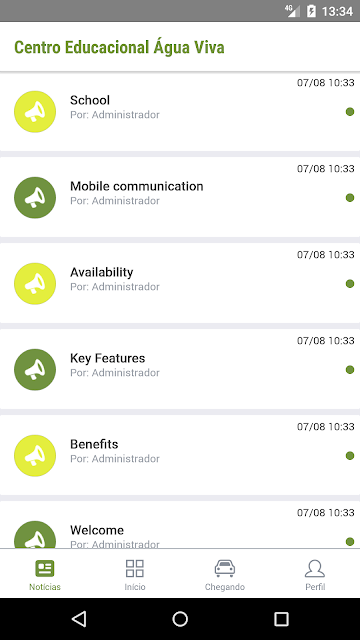Go to the device home screen
Image resolution: width=360 pixels, height=640 pixels.
[x=180, y=619]
